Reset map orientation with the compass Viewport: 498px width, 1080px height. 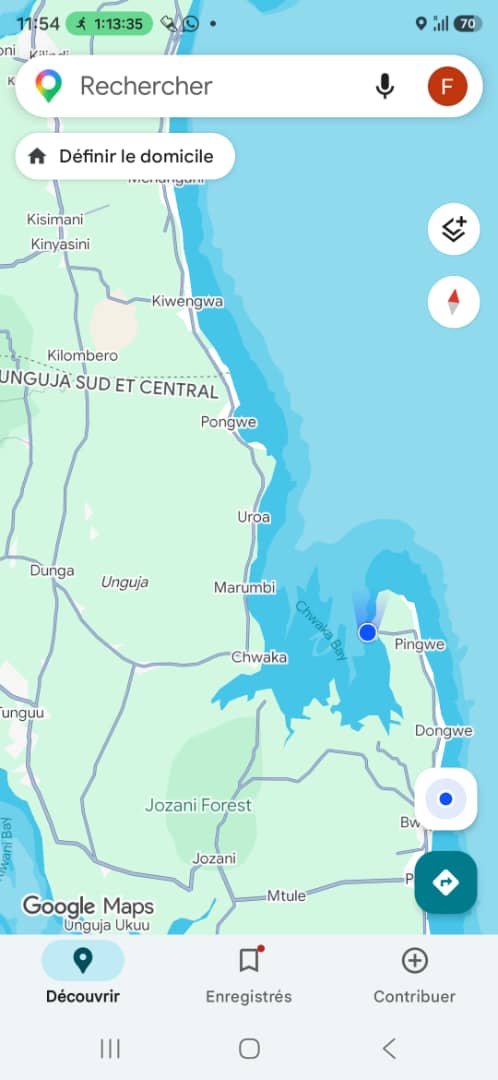pyautogui.click(x=453, y=302)
